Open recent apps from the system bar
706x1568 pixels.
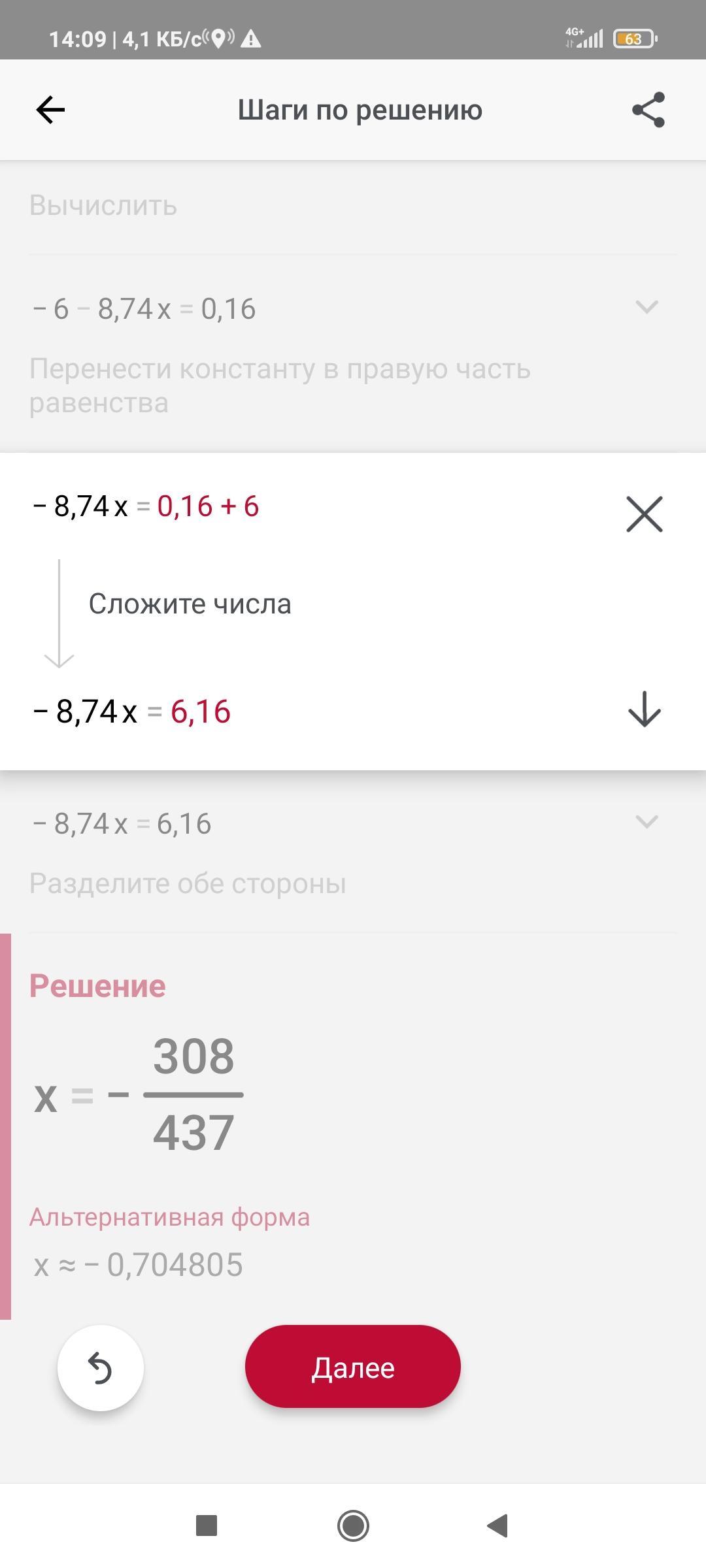coord(207,1526)
